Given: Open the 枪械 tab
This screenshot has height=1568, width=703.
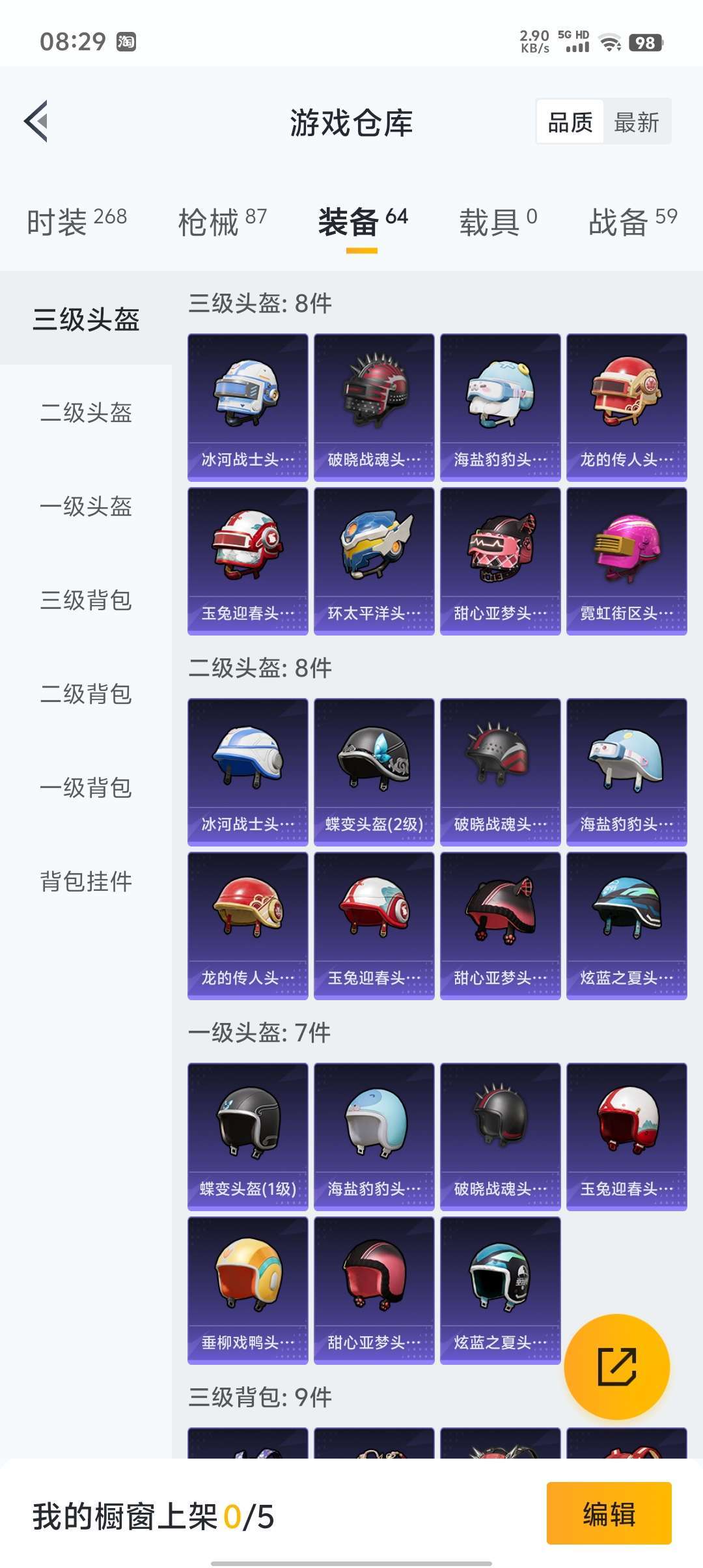Looking at the screenshot, I should 223,221.
